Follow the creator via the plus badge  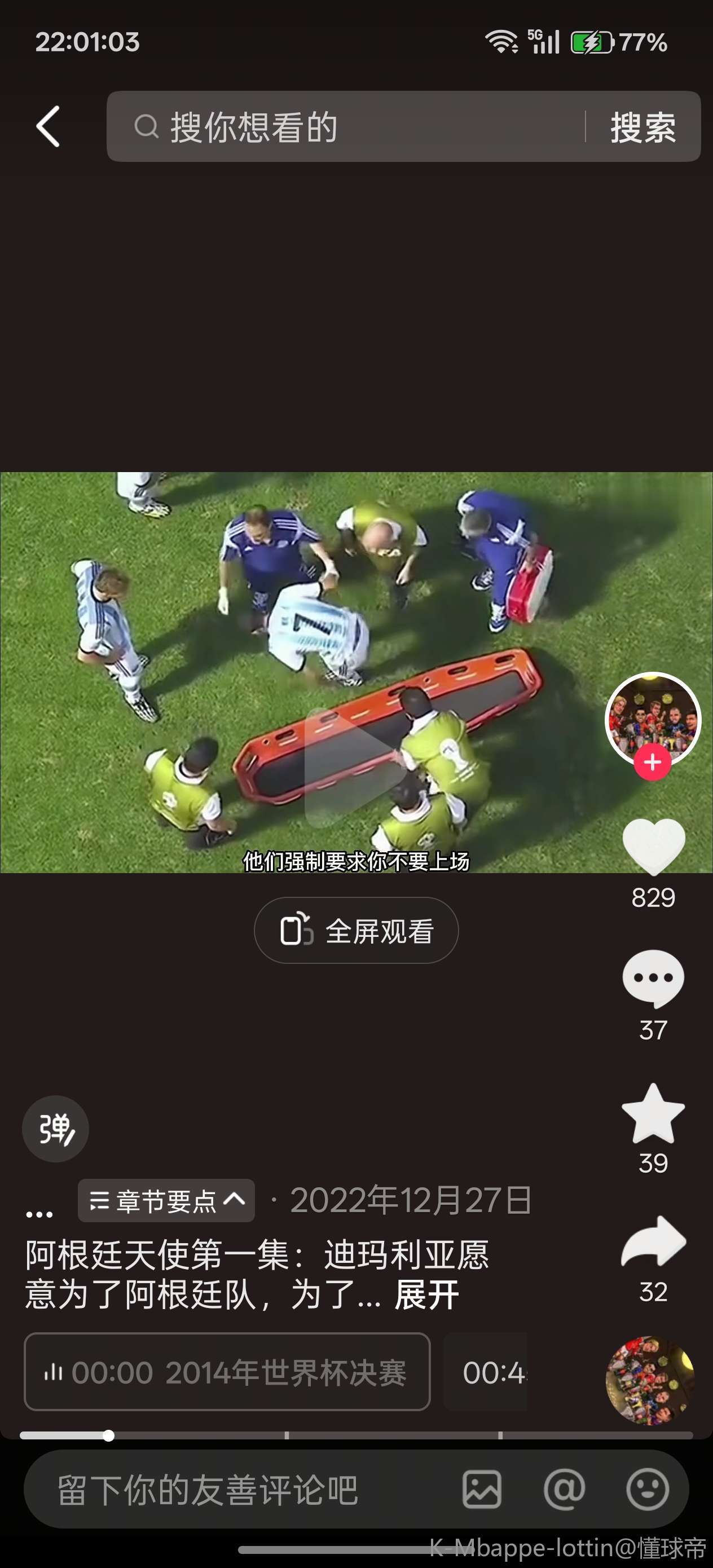pos(652,762)
